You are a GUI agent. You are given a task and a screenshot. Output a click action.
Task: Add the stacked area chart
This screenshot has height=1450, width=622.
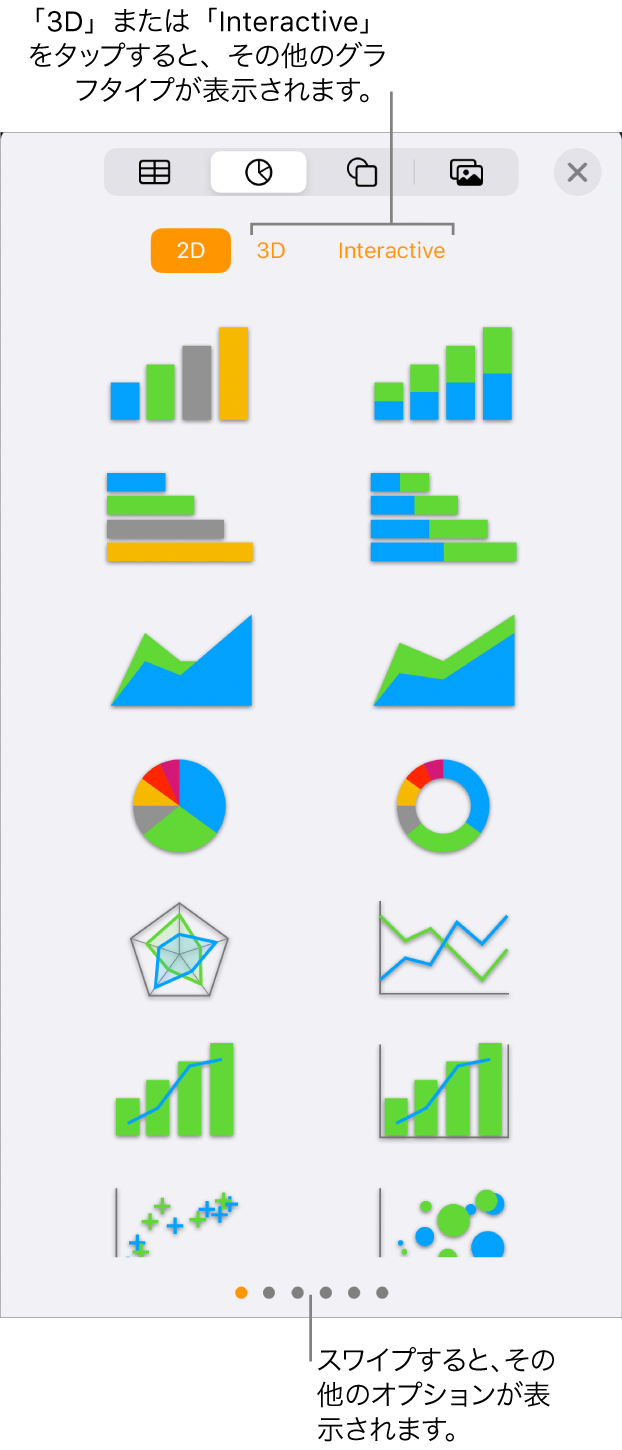coord(443,661)
